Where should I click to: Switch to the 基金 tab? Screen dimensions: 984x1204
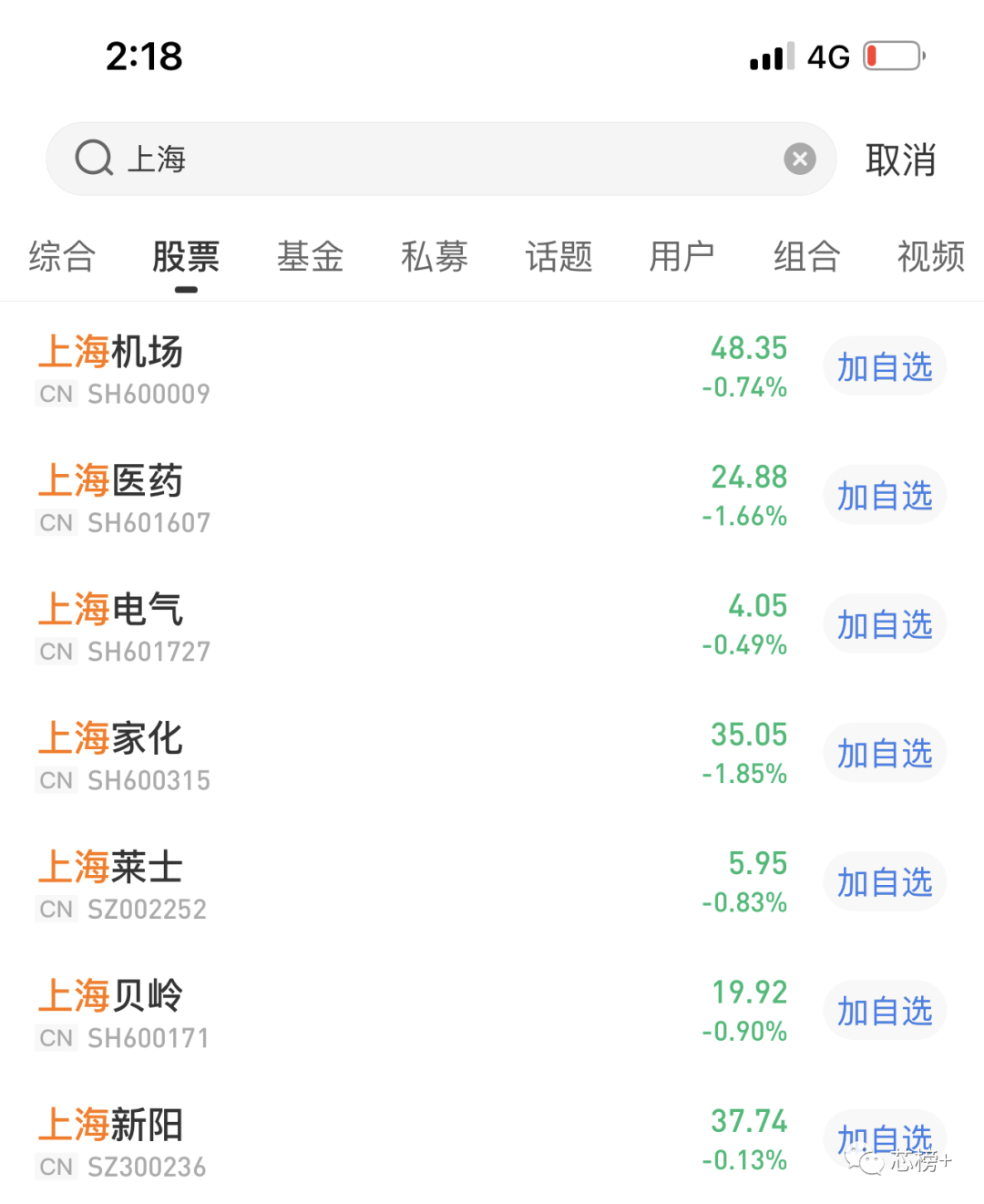(310, 256)
